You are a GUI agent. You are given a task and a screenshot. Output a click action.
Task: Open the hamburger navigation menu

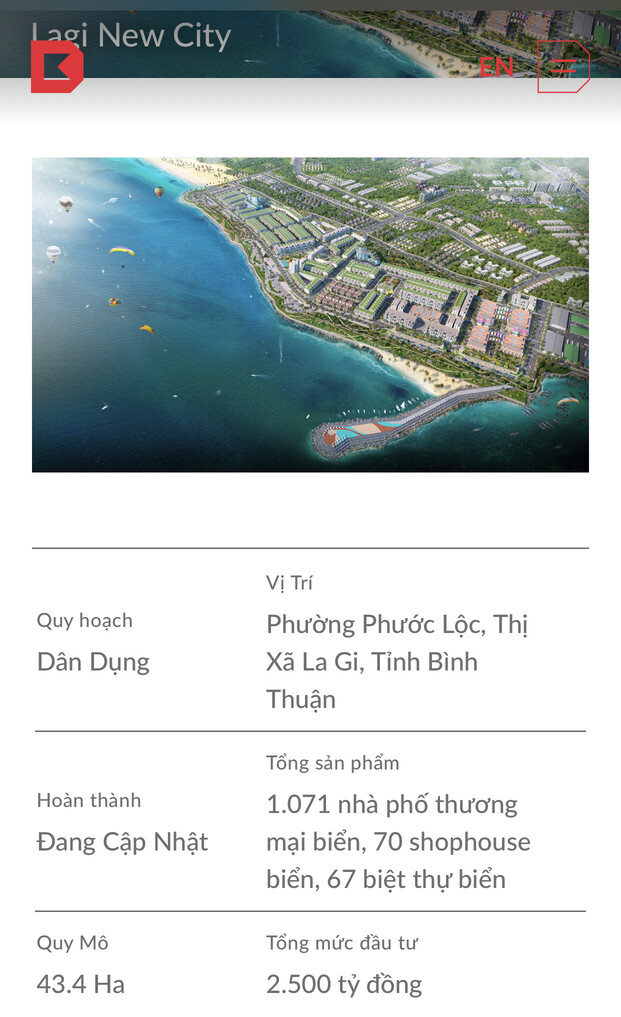point(563,67)
